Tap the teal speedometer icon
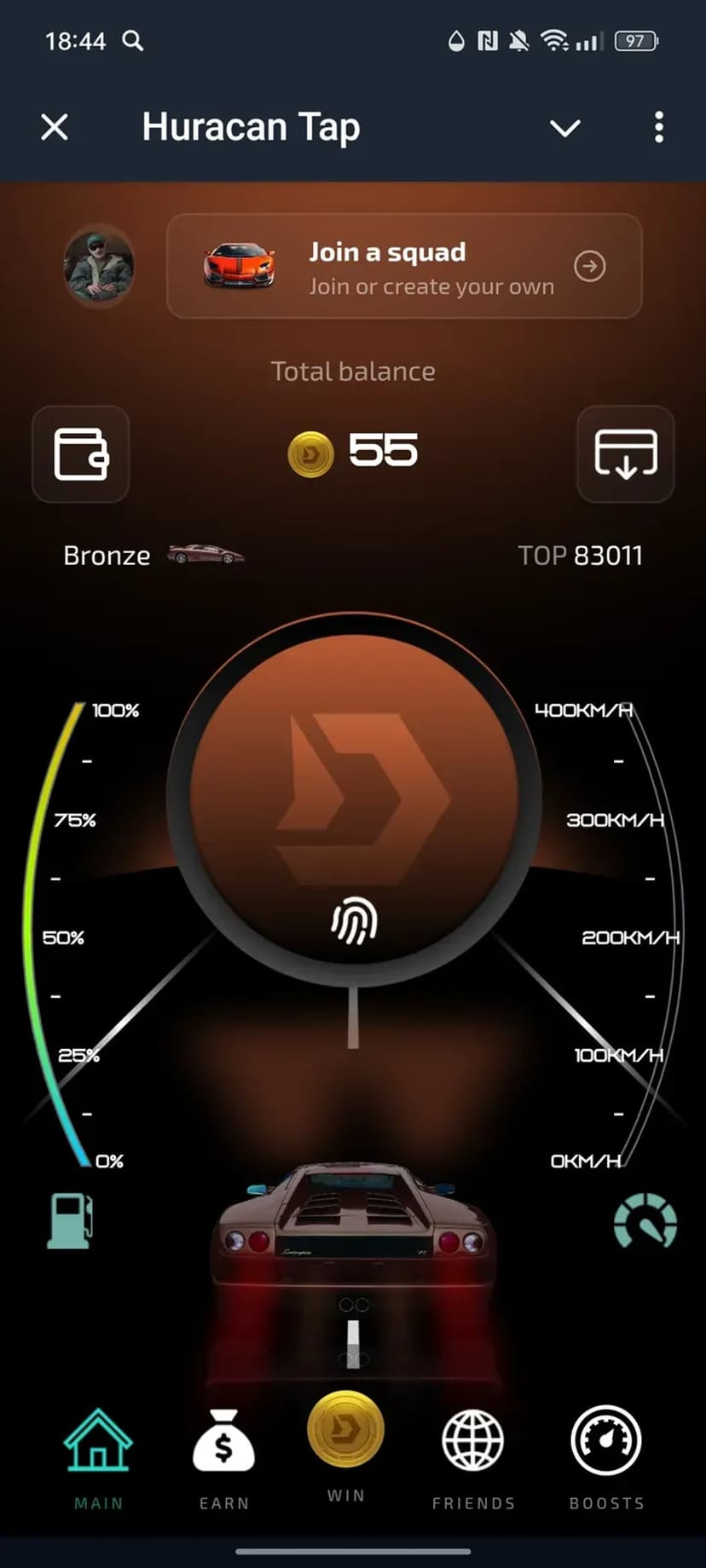Image resolution: width=706 pixels, height=1568 pixels. coord(645,1220)
